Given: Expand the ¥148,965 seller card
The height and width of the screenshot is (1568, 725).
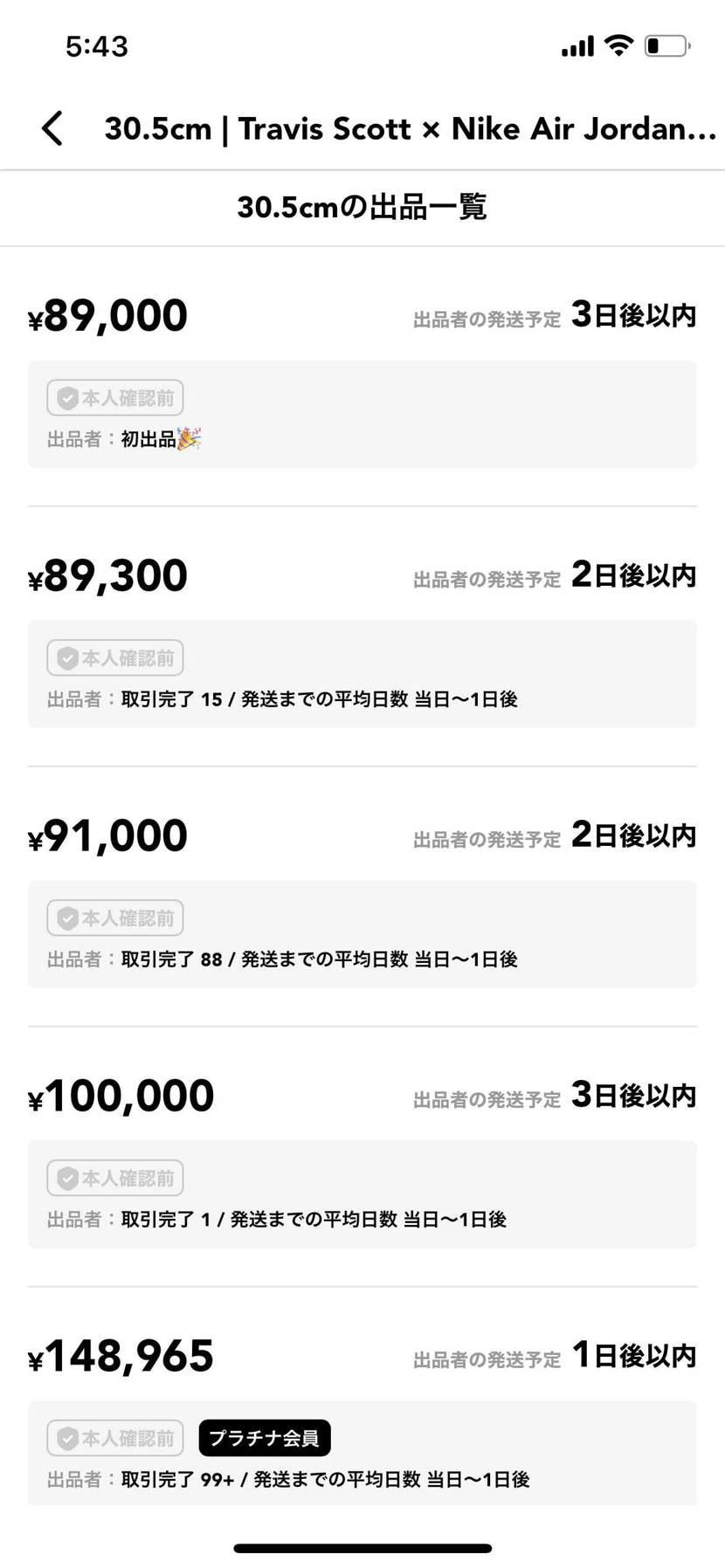Looking at the screenshot, I should [362, 1454].
